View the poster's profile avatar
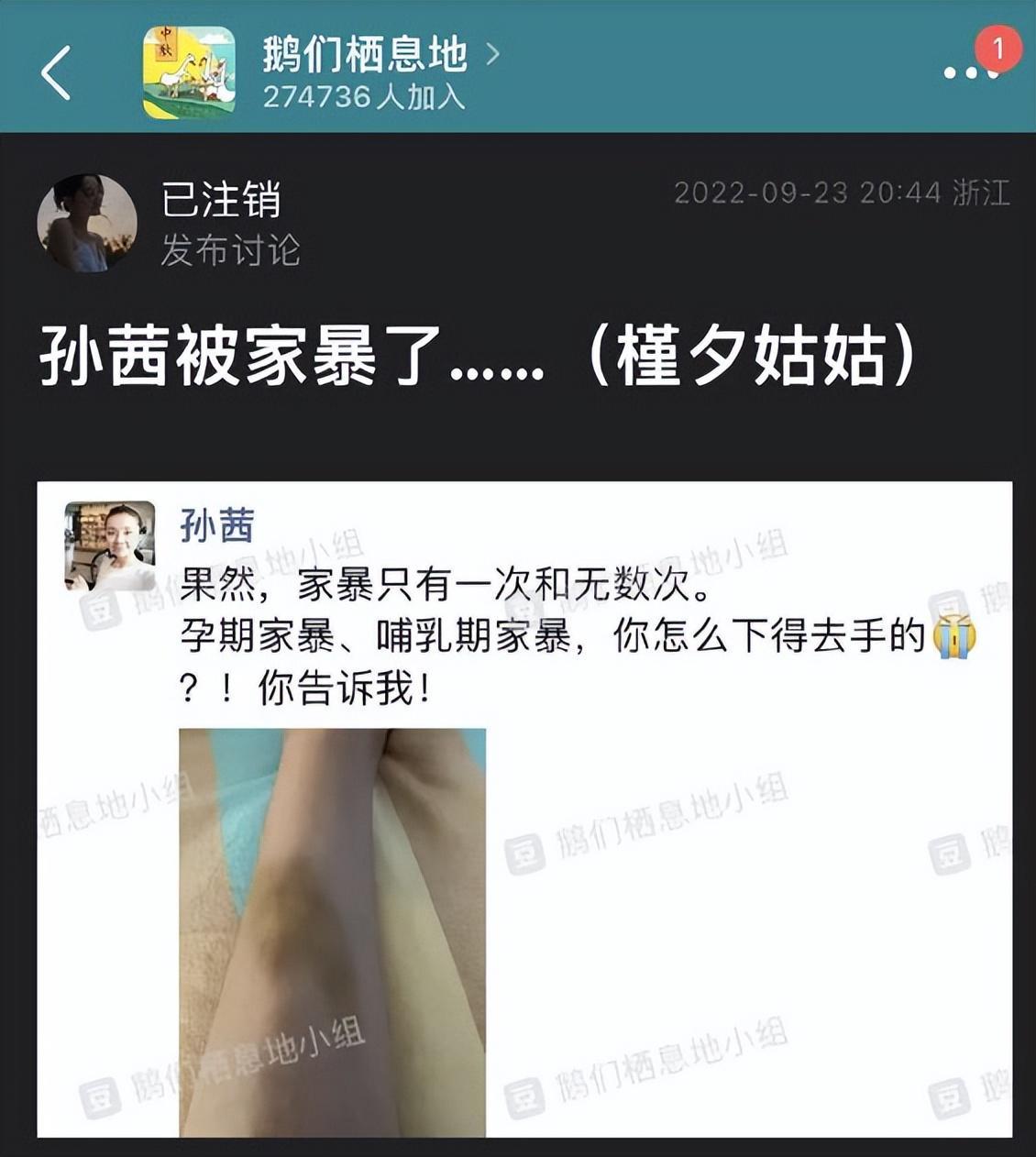This screenshot has width=1036, height=1157. pos(87,224)
